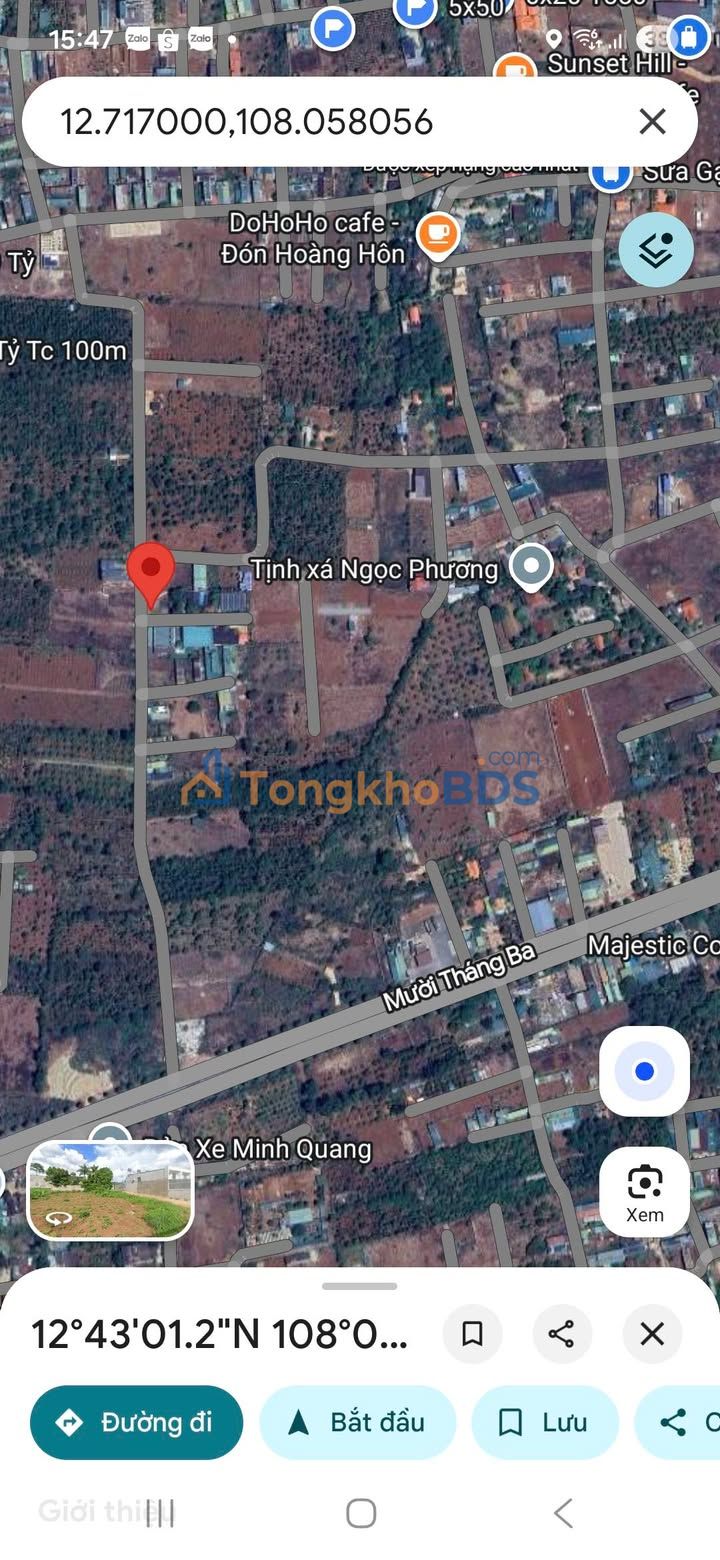Open DoHoHo cafe map marker

tap(438, 234)
